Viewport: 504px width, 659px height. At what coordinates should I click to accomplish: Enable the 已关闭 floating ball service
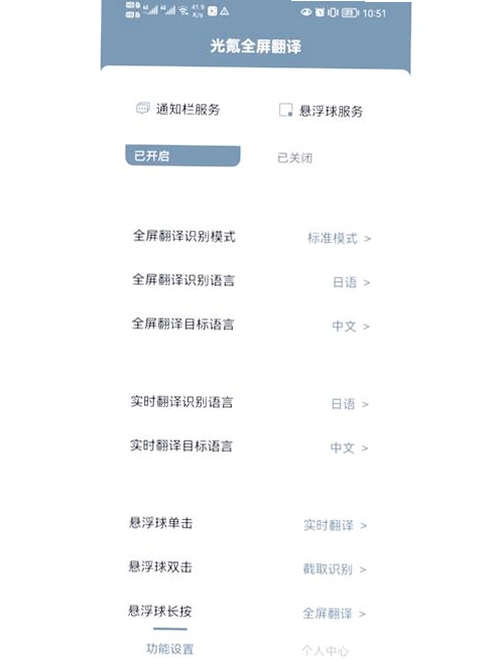coord(295,158)
